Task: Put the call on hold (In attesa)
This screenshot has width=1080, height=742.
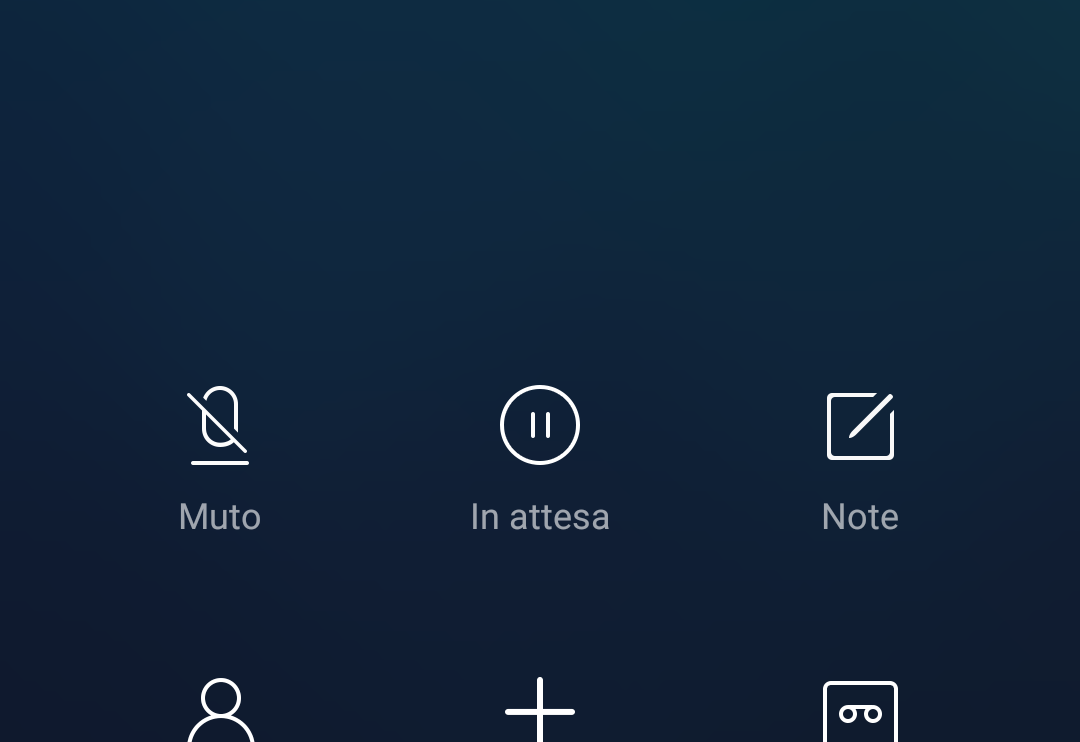Action: (540, 426)
